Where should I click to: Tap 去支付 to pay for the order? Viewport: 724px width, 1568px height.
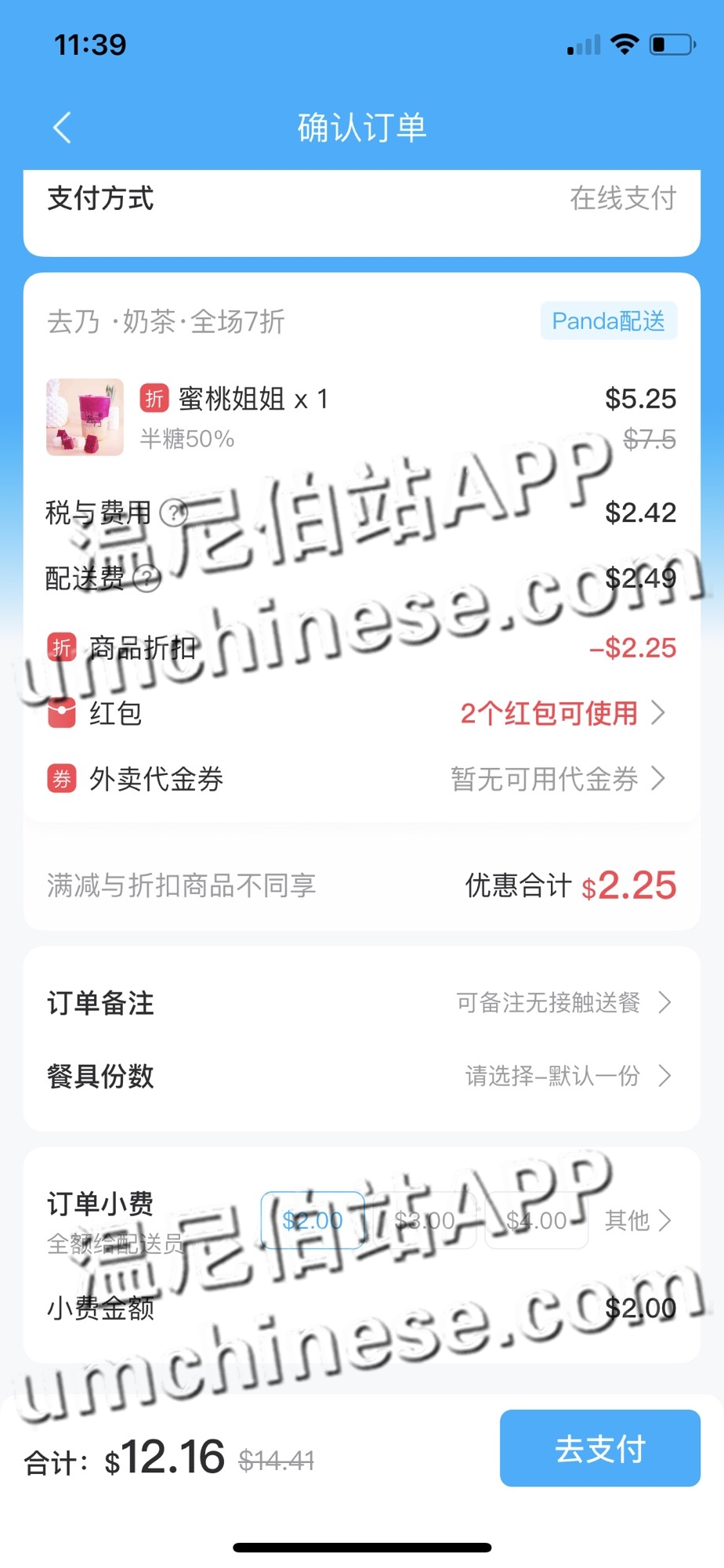pyautogui.click(x=599, y=1449)
